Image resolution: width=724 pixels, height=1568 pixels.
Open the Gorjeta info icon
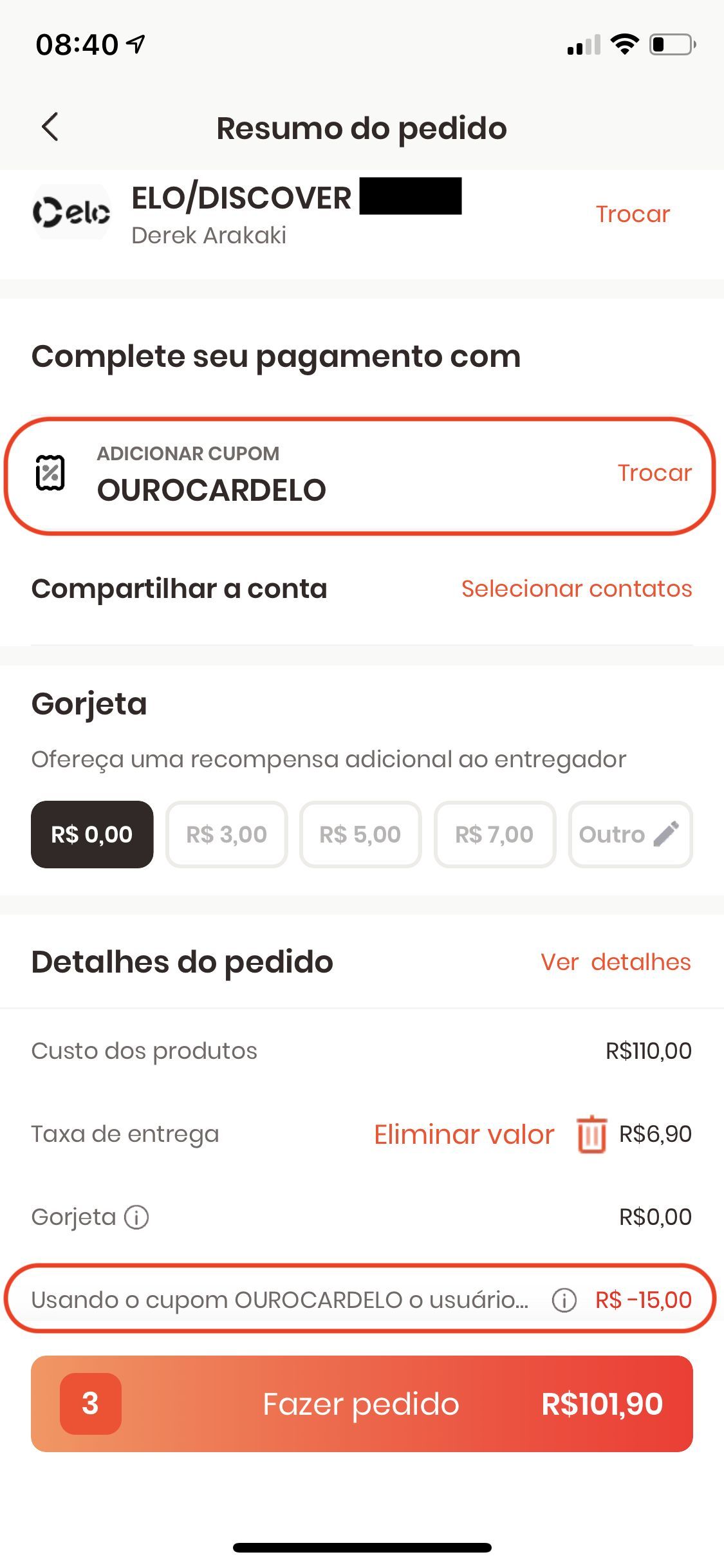[136, 1217]
